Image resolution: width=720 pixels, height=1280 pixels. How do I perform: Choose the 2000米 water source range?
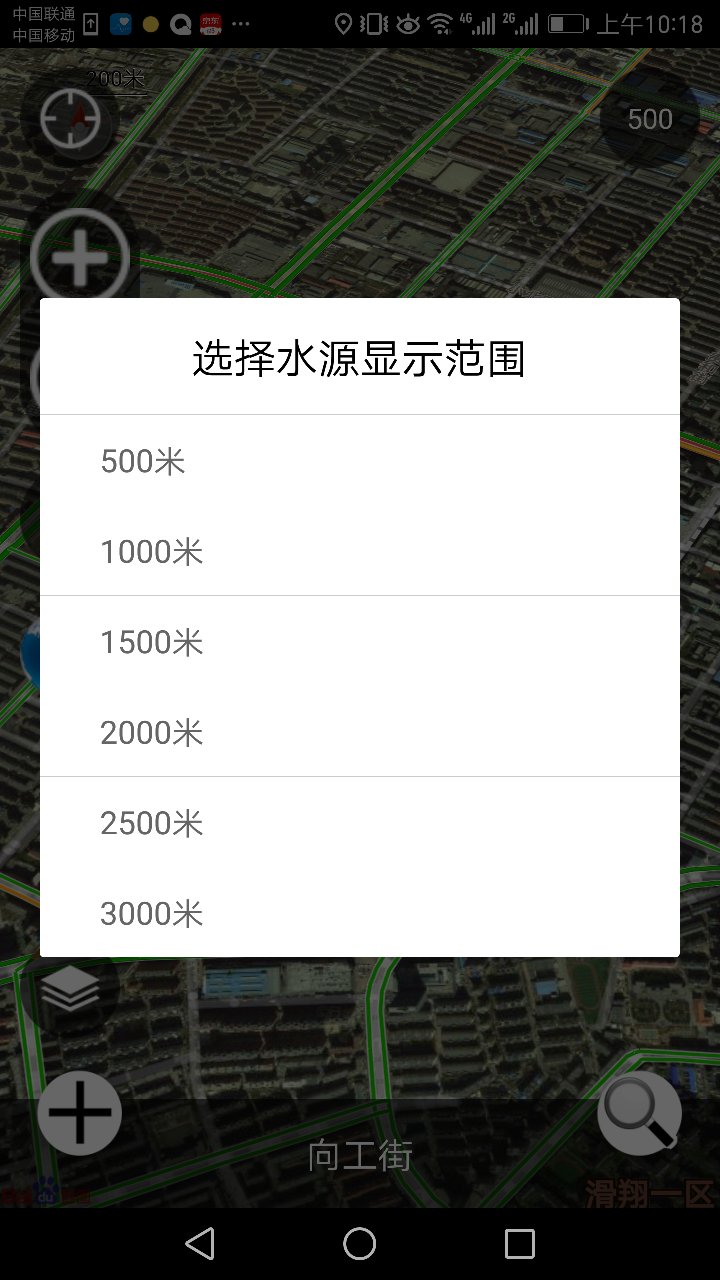click(152, 732)
